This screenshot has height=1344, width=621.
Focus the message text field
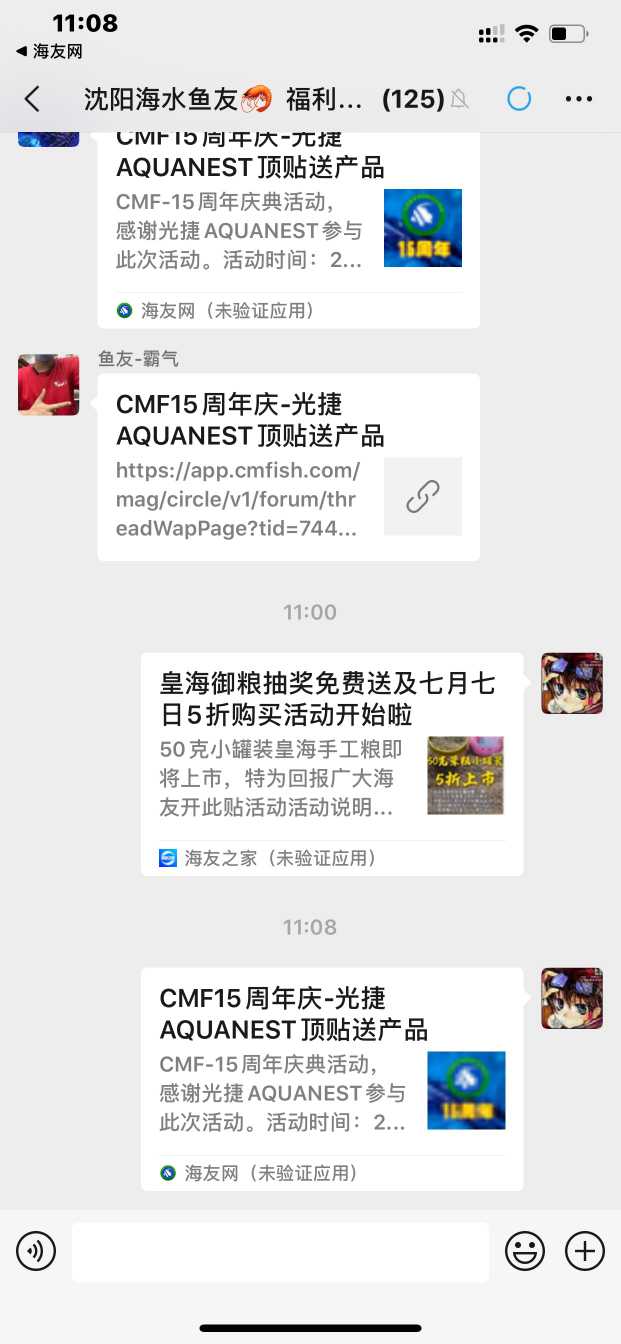[280, 1251]
